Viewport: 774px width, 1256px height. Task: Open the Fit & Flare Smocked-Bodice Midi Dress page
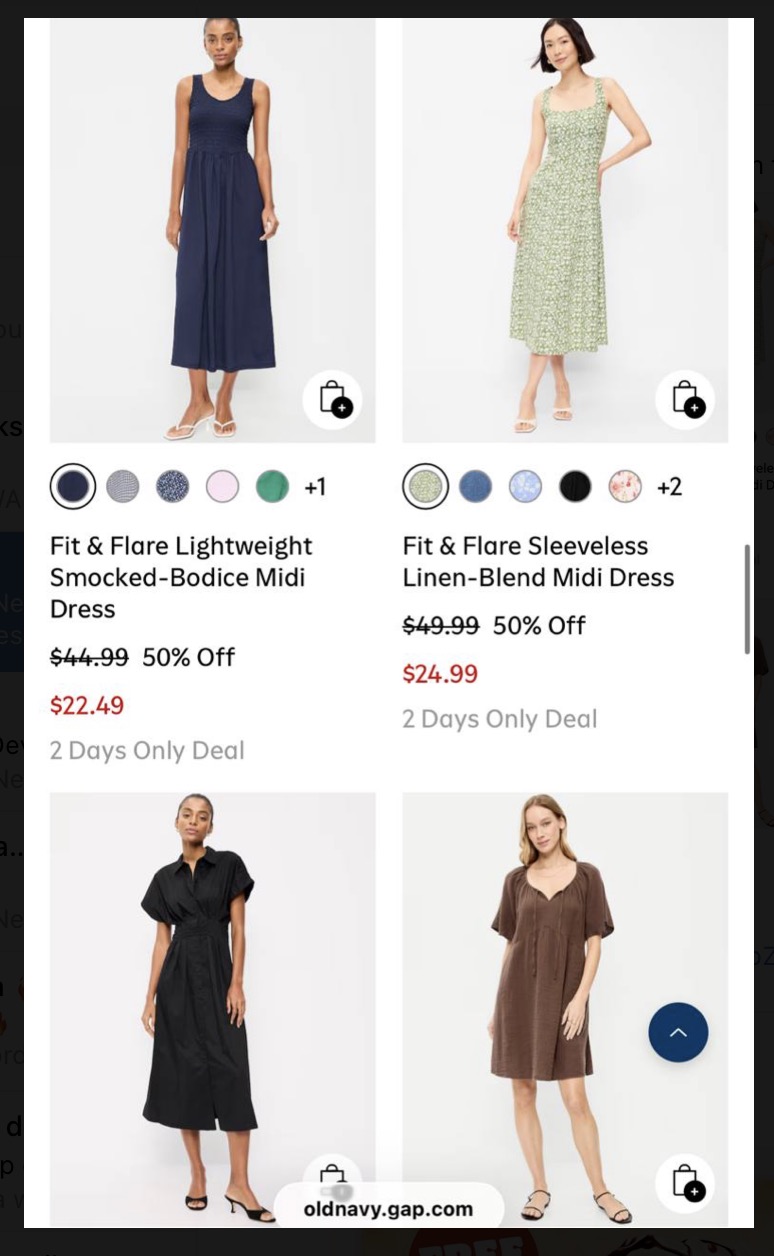click(x=181, y=577)
